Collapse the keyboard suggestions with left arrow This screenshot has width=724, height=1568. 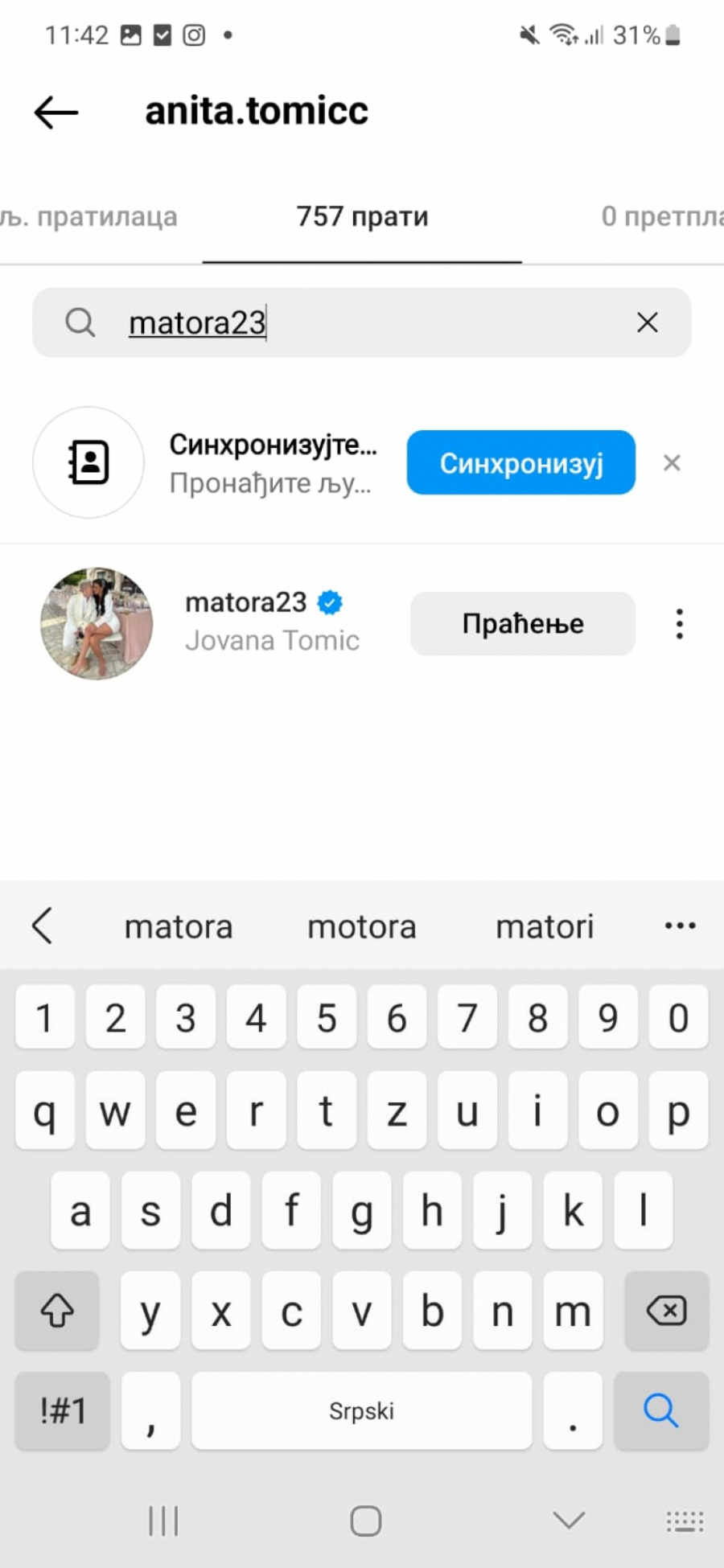[43, 926]
